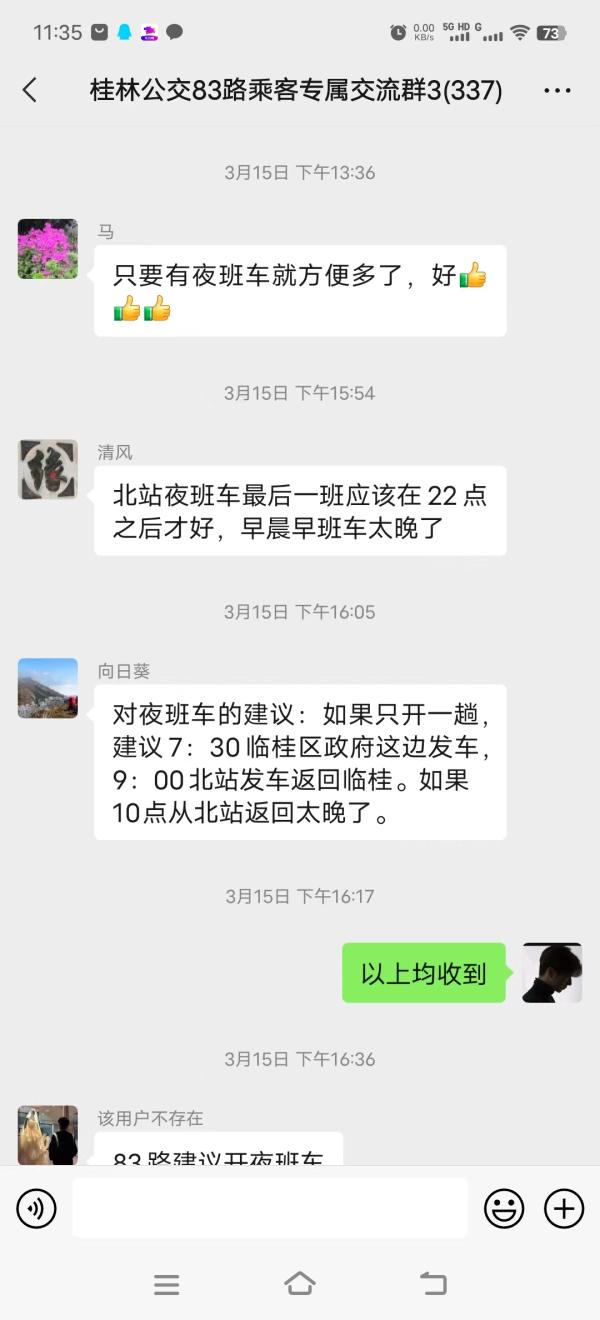Open 清风's profile avatar
Screen dimensions: 600x1320
[x=48, y=469]
